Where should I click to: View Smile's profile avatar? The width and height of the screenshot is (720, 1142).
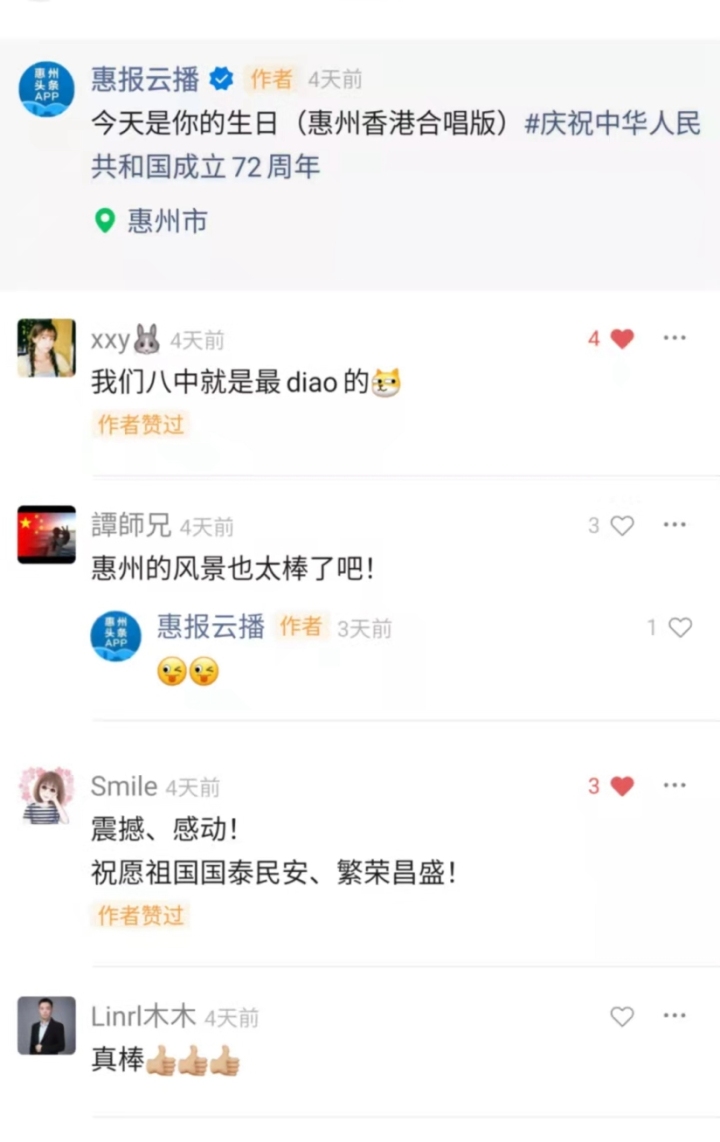tap(46, 796)
